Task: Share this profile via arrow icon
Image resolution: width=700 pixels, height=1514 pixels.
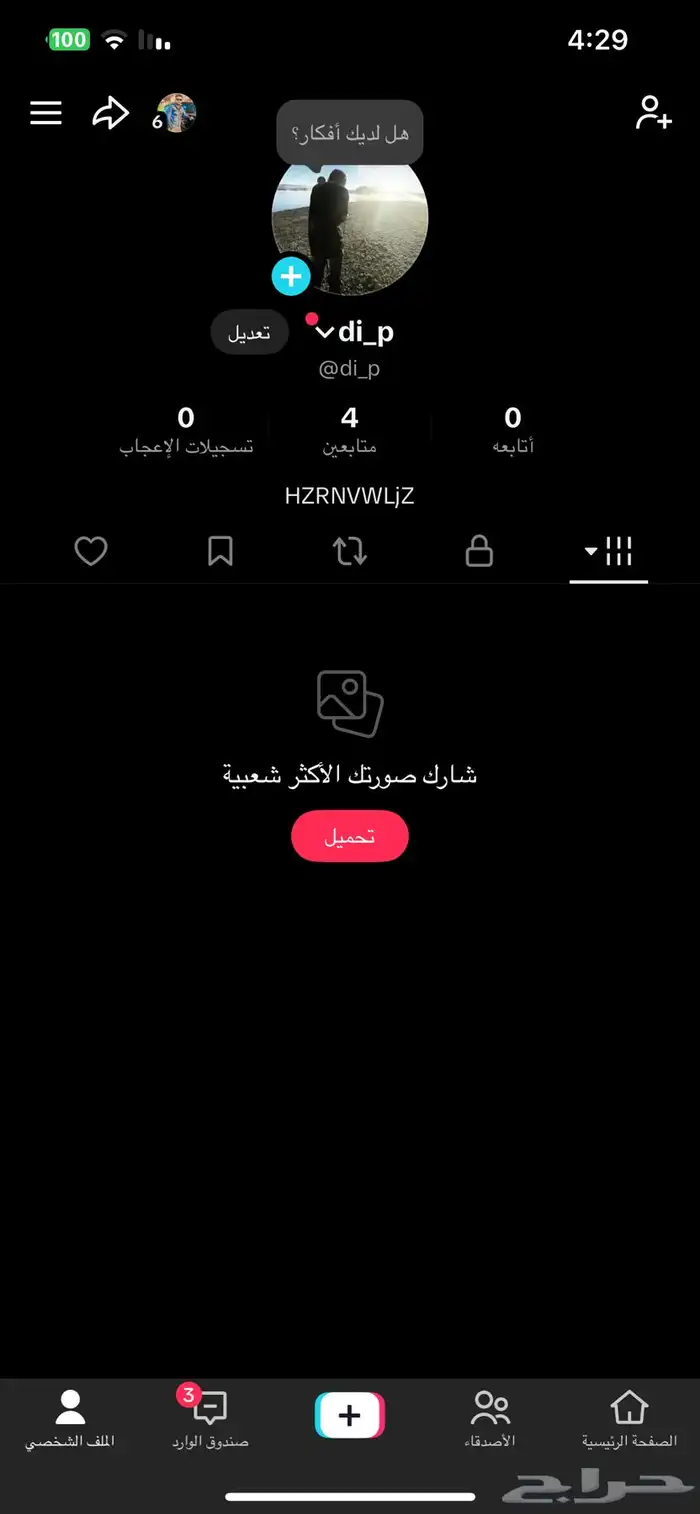Action: pos(110,114)
